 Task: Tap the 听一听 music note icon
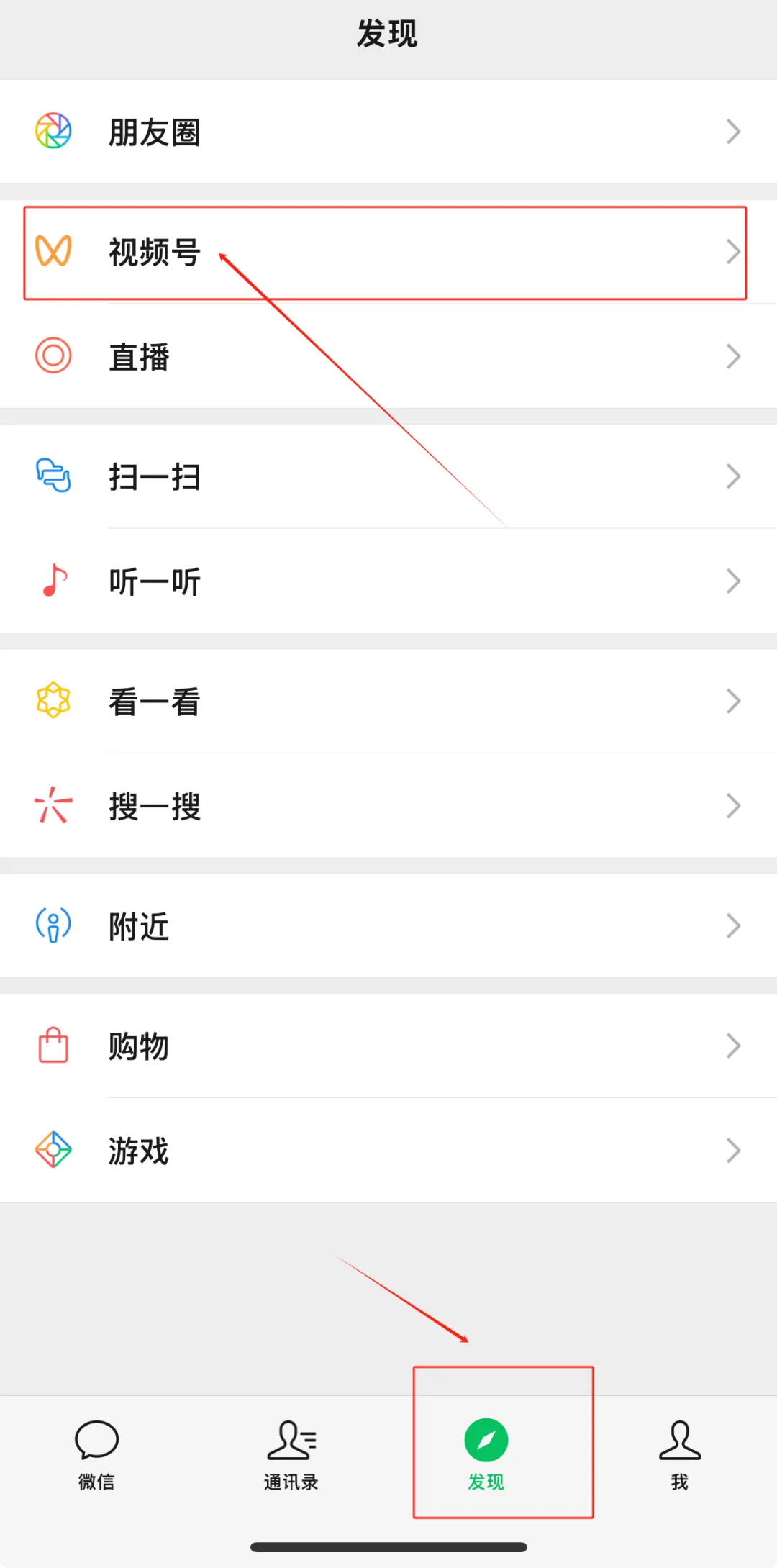click(53, 581)
